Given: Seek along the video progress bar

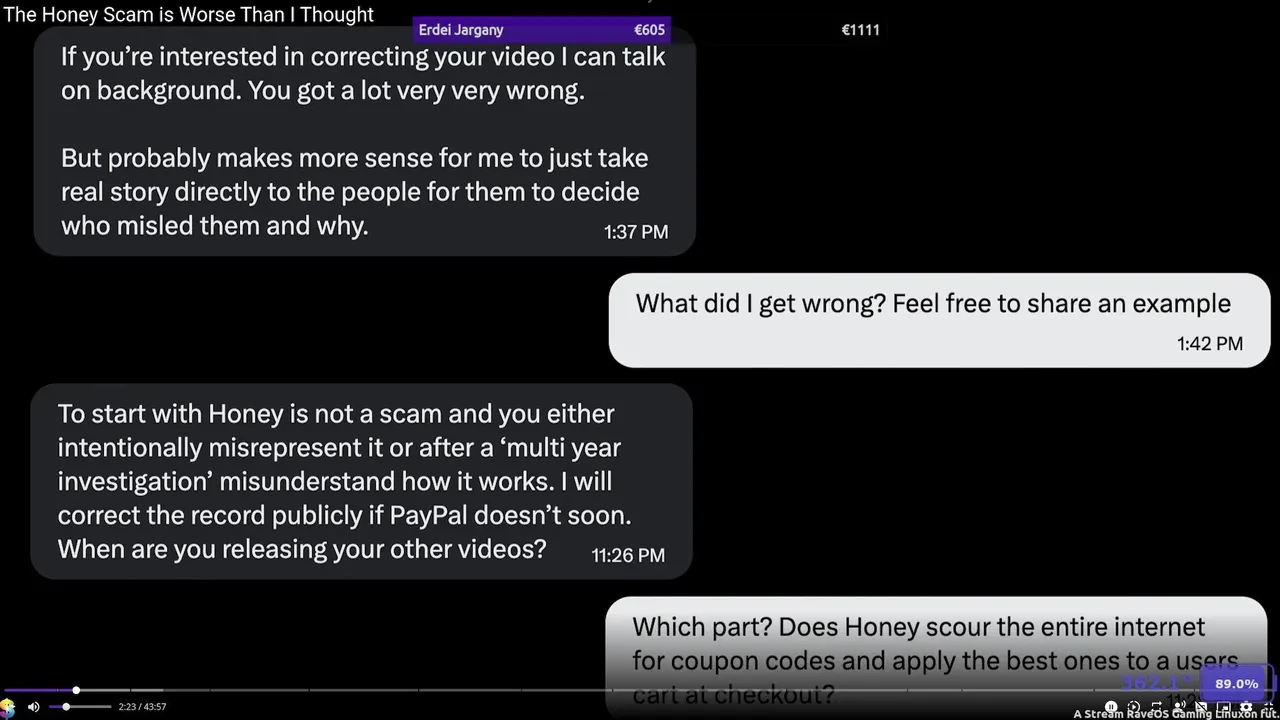Looking at the screenshot, I should [400, 690].
